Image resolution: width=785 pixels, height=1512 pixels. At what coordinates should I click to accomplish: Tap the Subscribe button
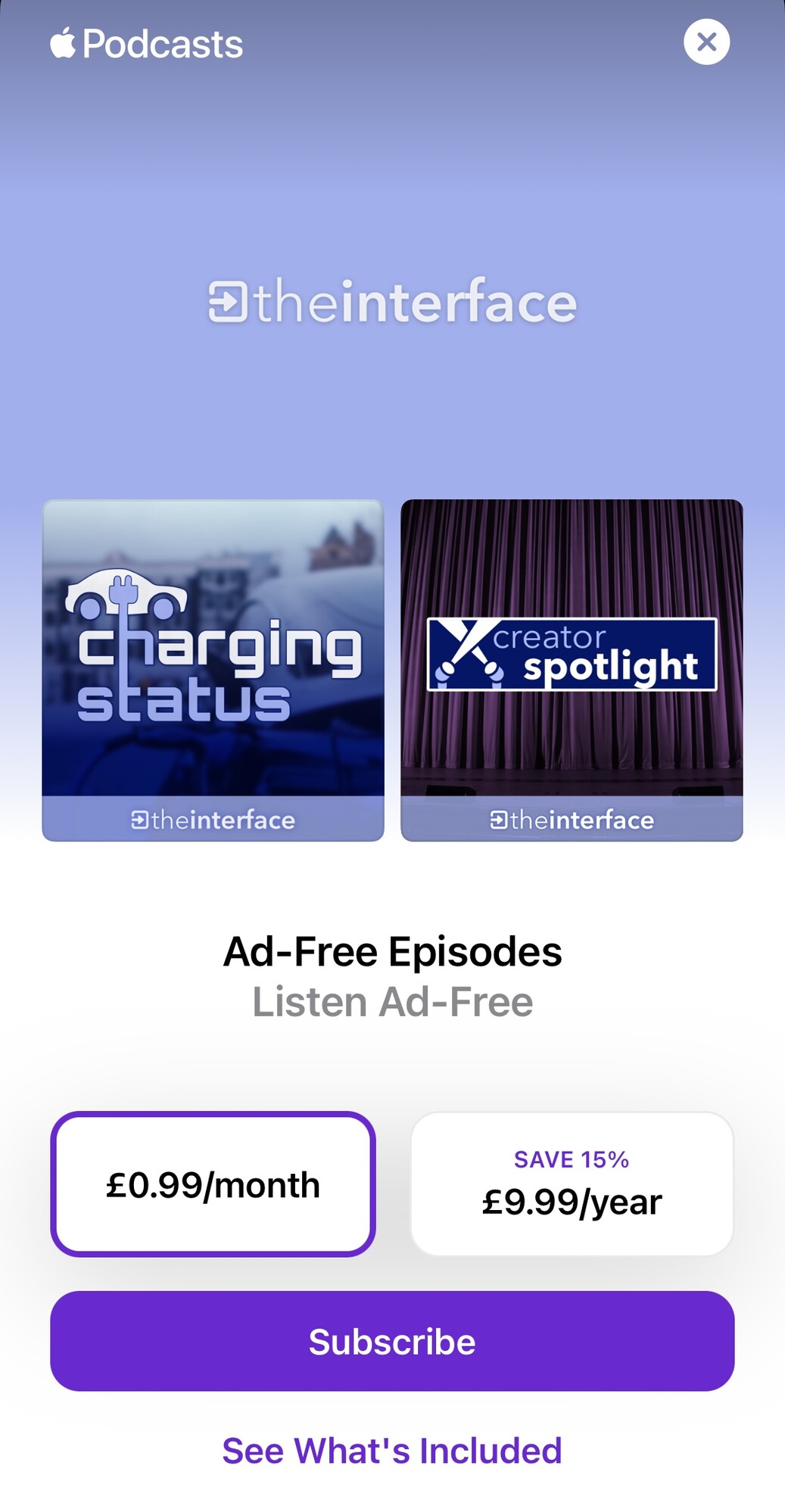click(x=392, y=1341)
